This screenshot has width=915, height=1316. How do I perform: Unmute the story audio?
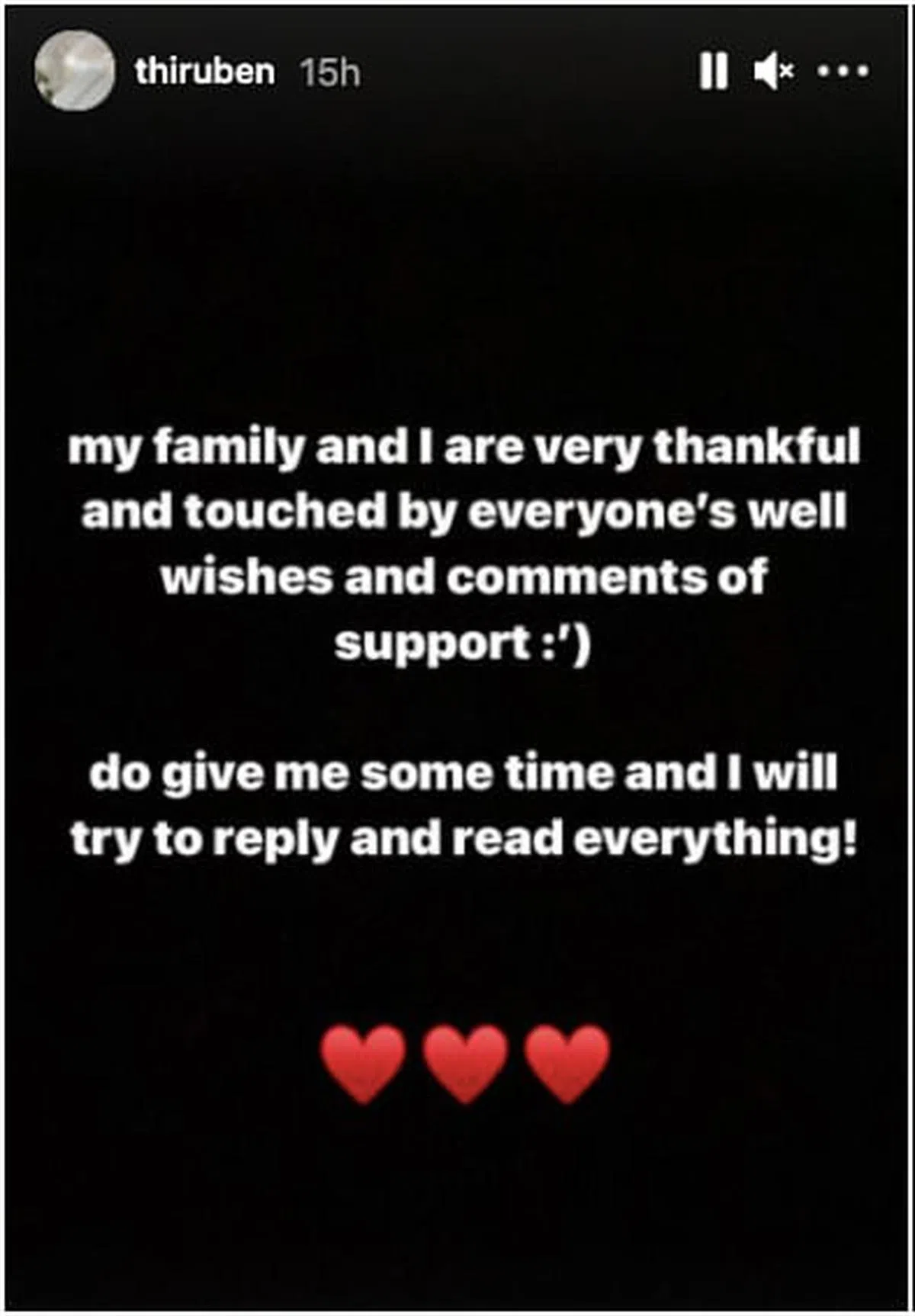[773, 72]
